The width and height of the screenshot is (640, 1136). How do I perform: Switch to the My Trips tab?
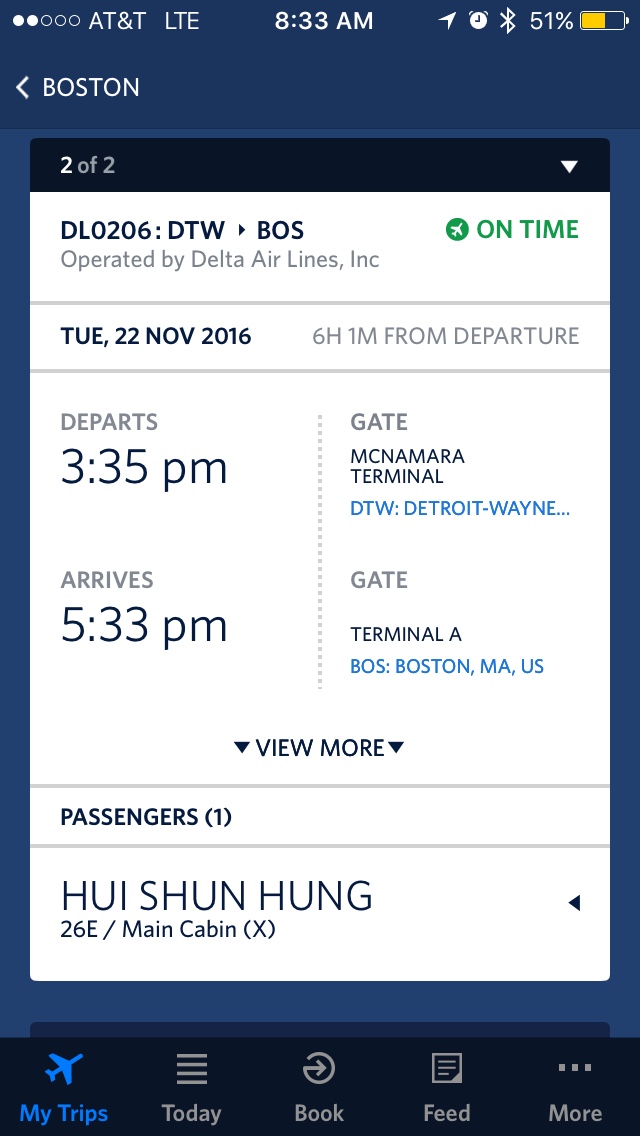[64, 1087]
